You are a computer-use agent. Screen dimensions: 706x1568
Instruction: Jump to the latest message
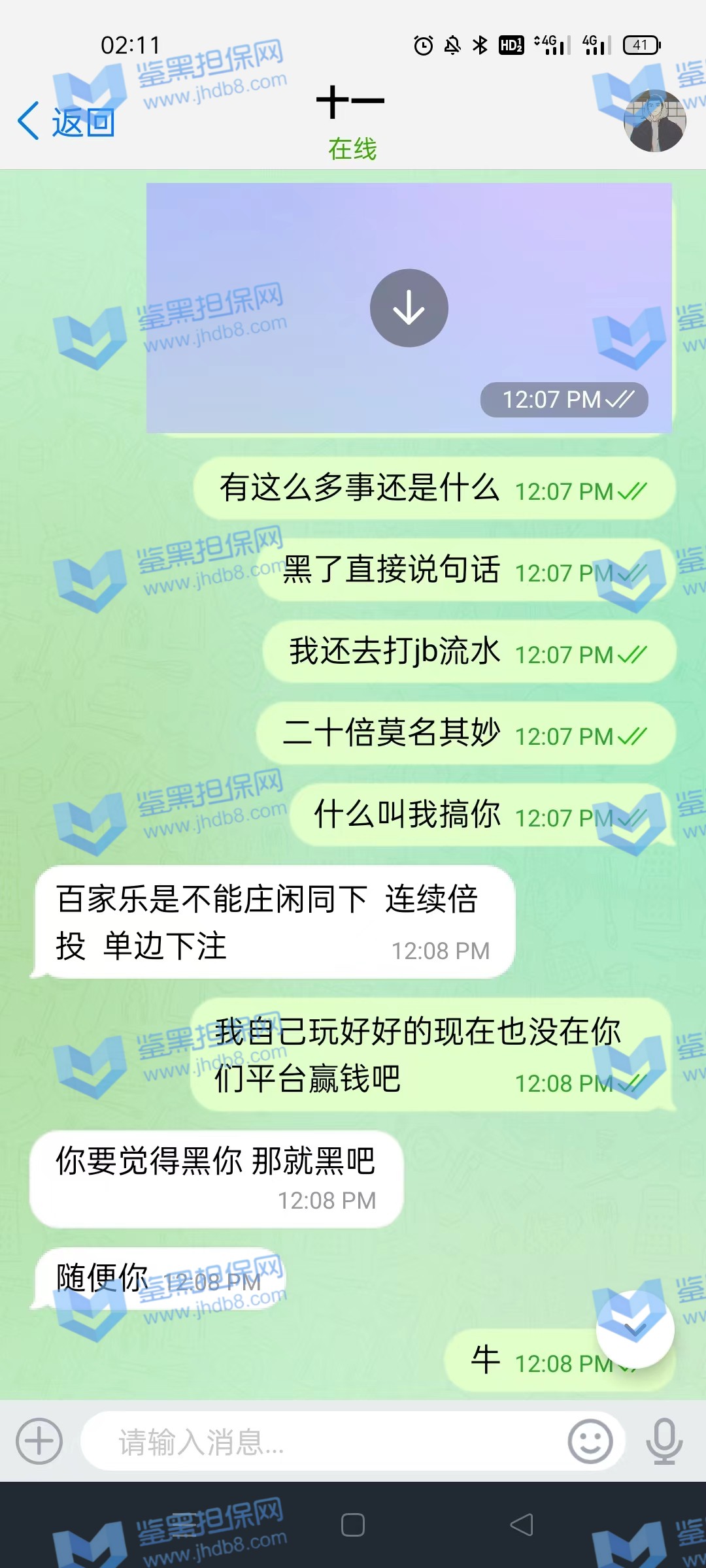coord(635,1328)
